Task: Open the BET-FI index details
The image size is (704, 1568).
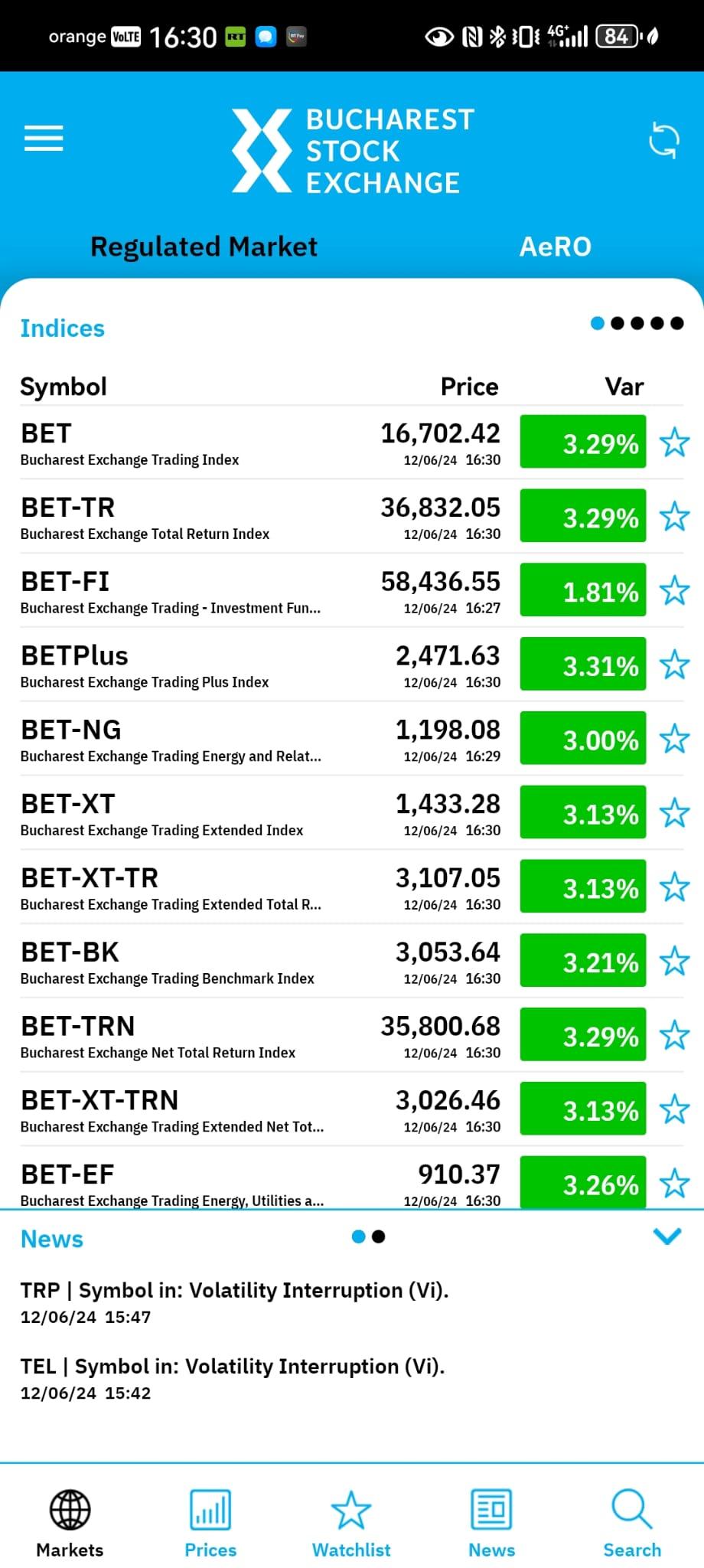Action: (352, 591)
